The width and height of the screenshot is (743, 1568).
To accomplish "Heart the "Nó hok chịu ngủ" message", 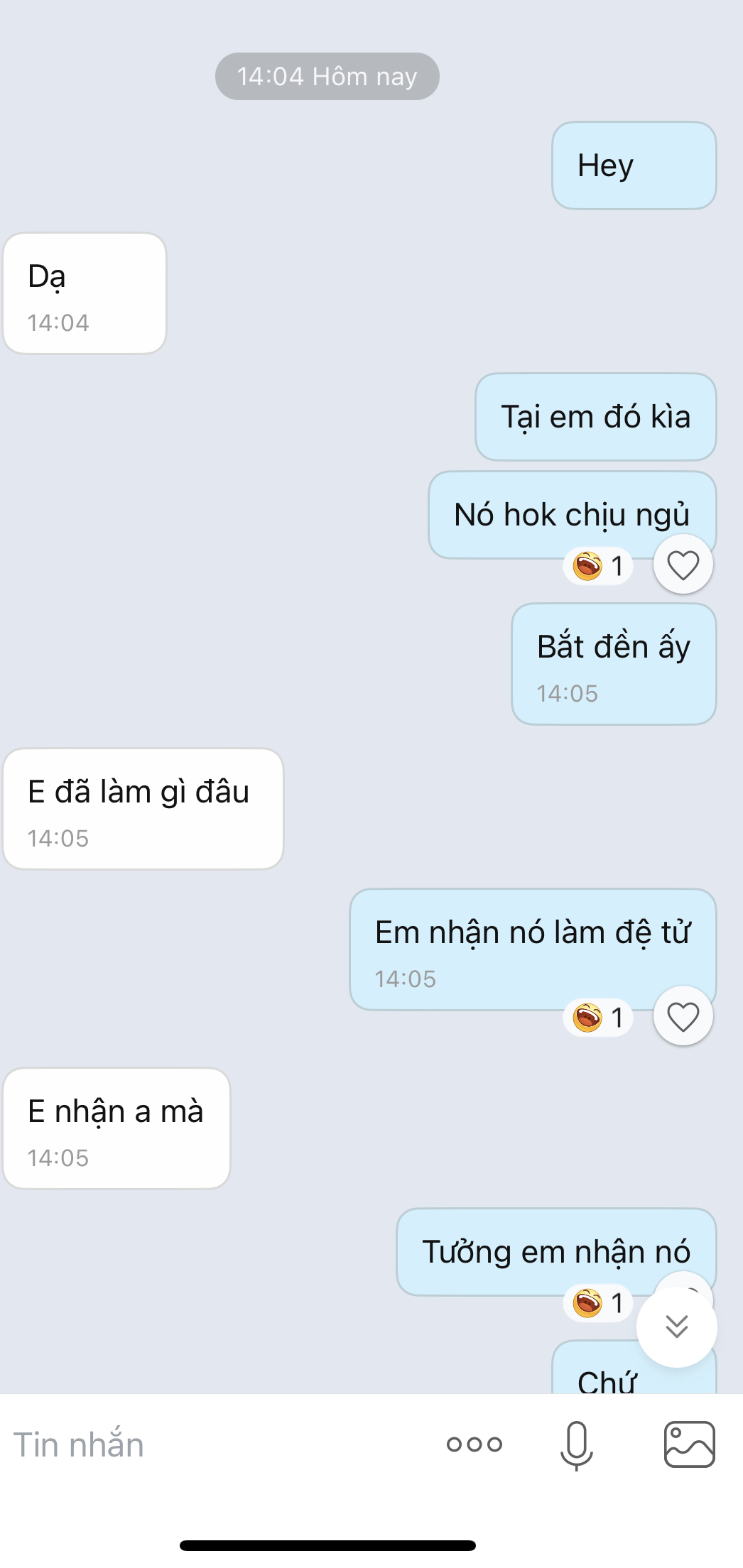I will tap(683, 565).
